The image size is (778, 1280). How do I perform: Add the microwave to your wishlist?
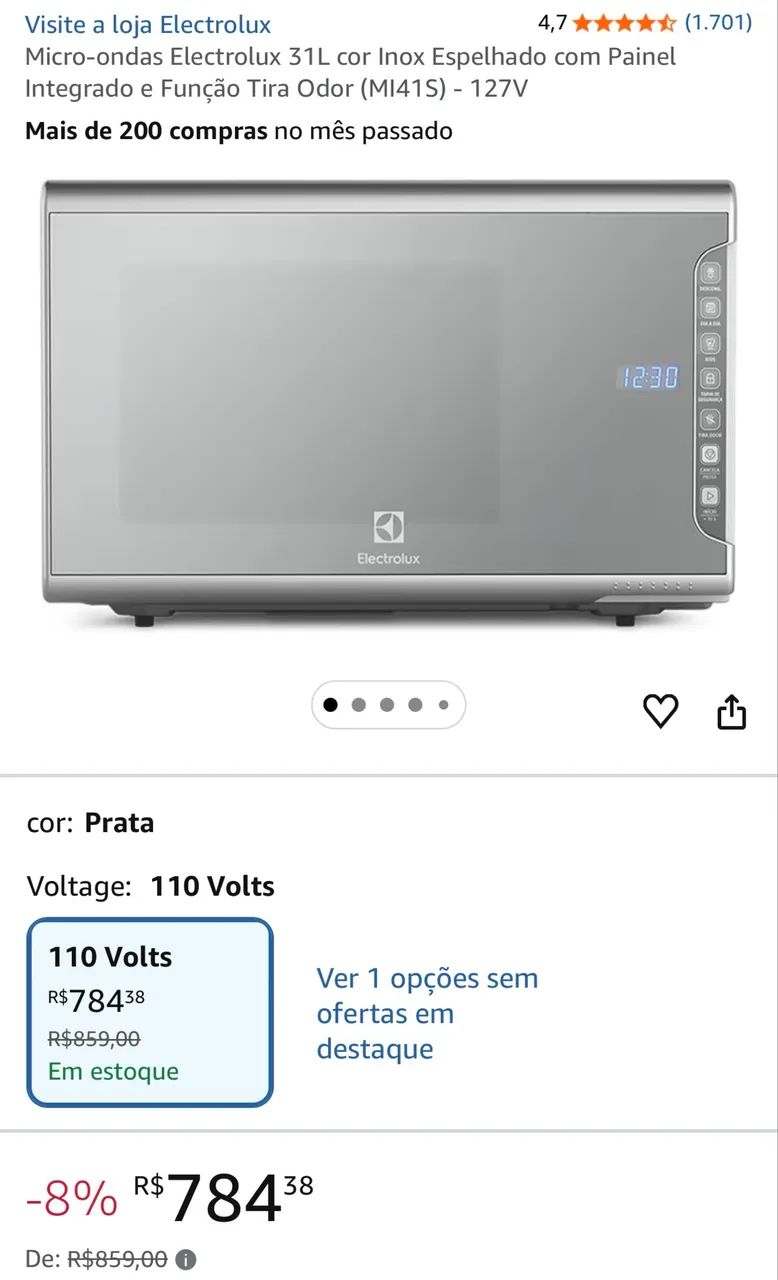point(660,711)
